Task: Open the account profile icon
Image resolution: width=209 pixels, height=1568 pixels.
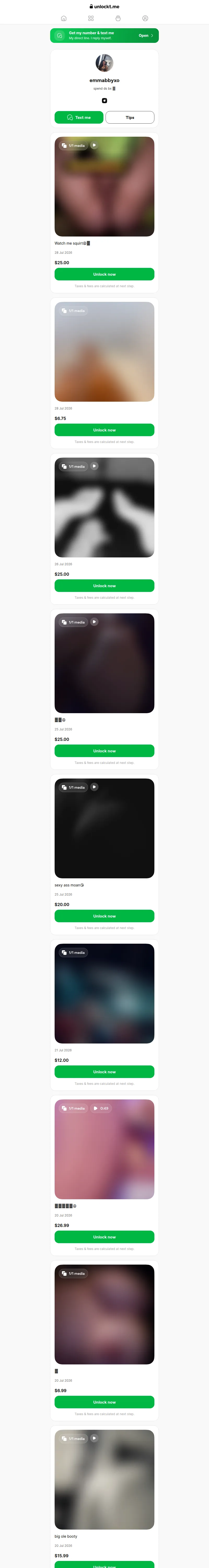Action: click(x=145, y=18)
